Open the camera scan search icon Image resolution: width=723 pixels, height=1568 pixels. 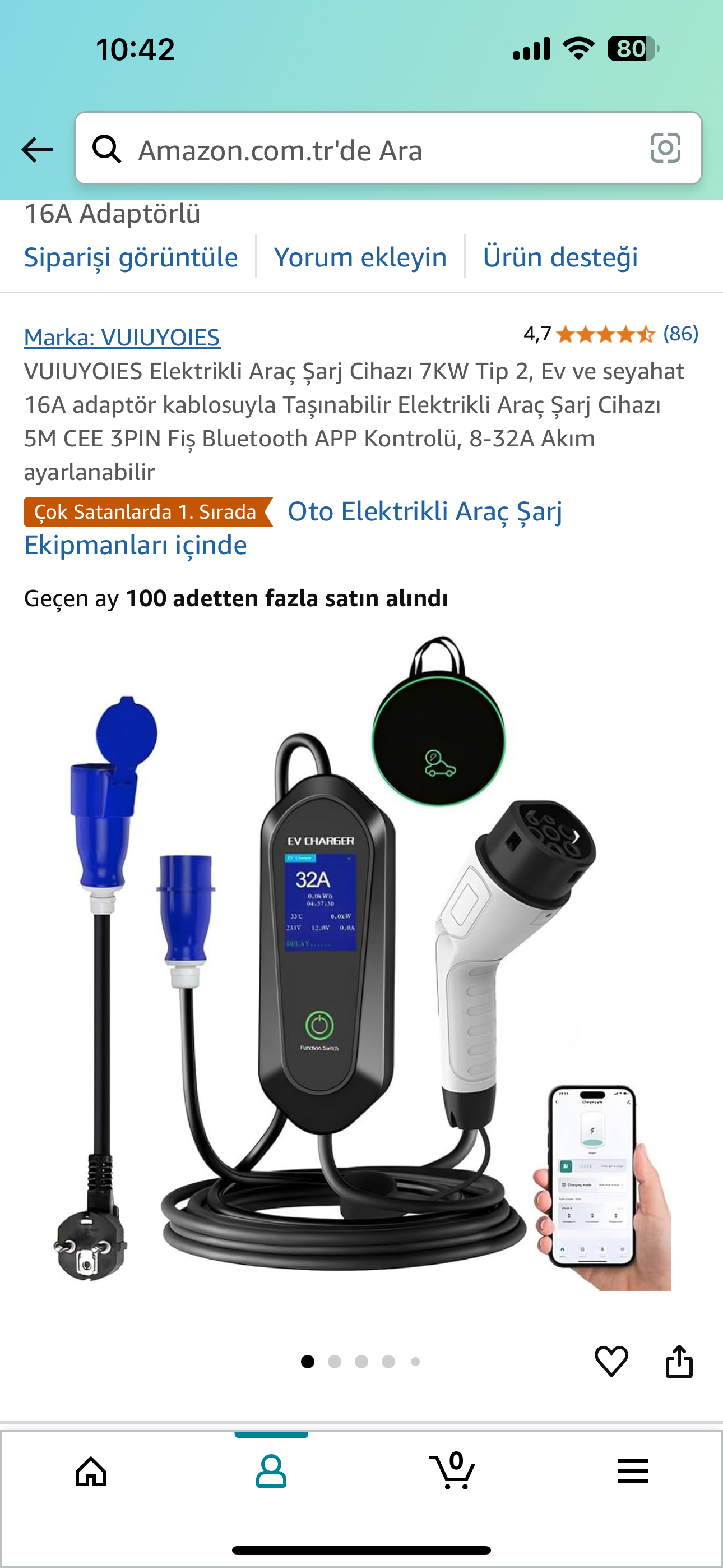pos(665,148)
